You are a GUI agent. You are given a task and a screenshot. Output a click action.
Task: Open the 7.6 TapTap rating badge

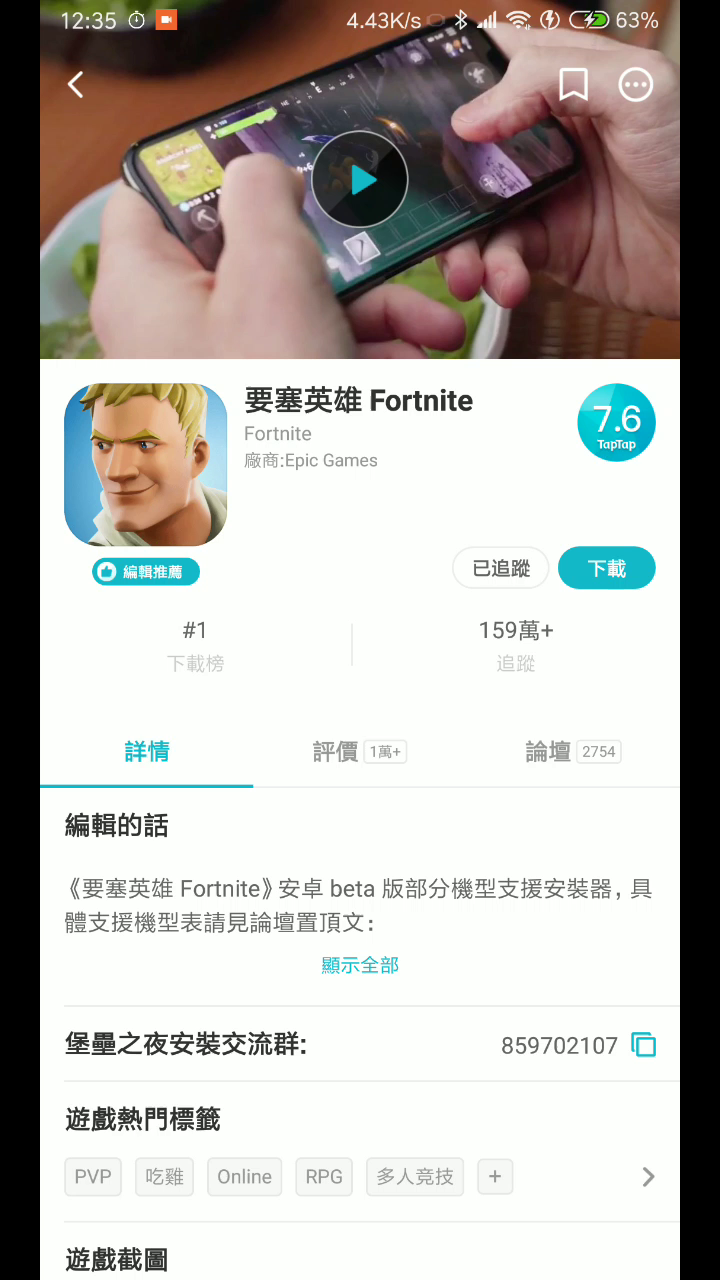click(x=616, y=422)
